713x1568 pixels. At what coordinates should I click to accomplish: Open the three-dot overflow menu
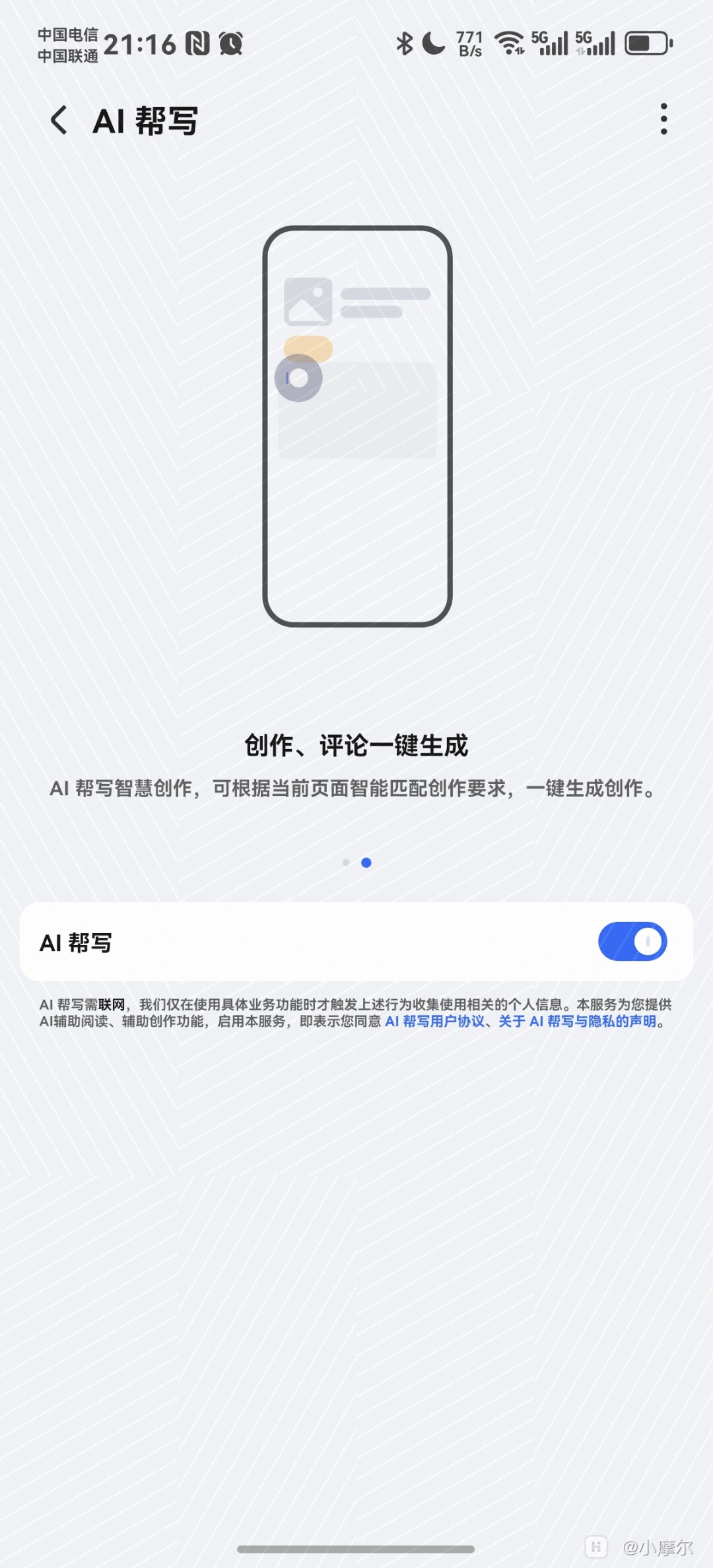click(663, 119)
